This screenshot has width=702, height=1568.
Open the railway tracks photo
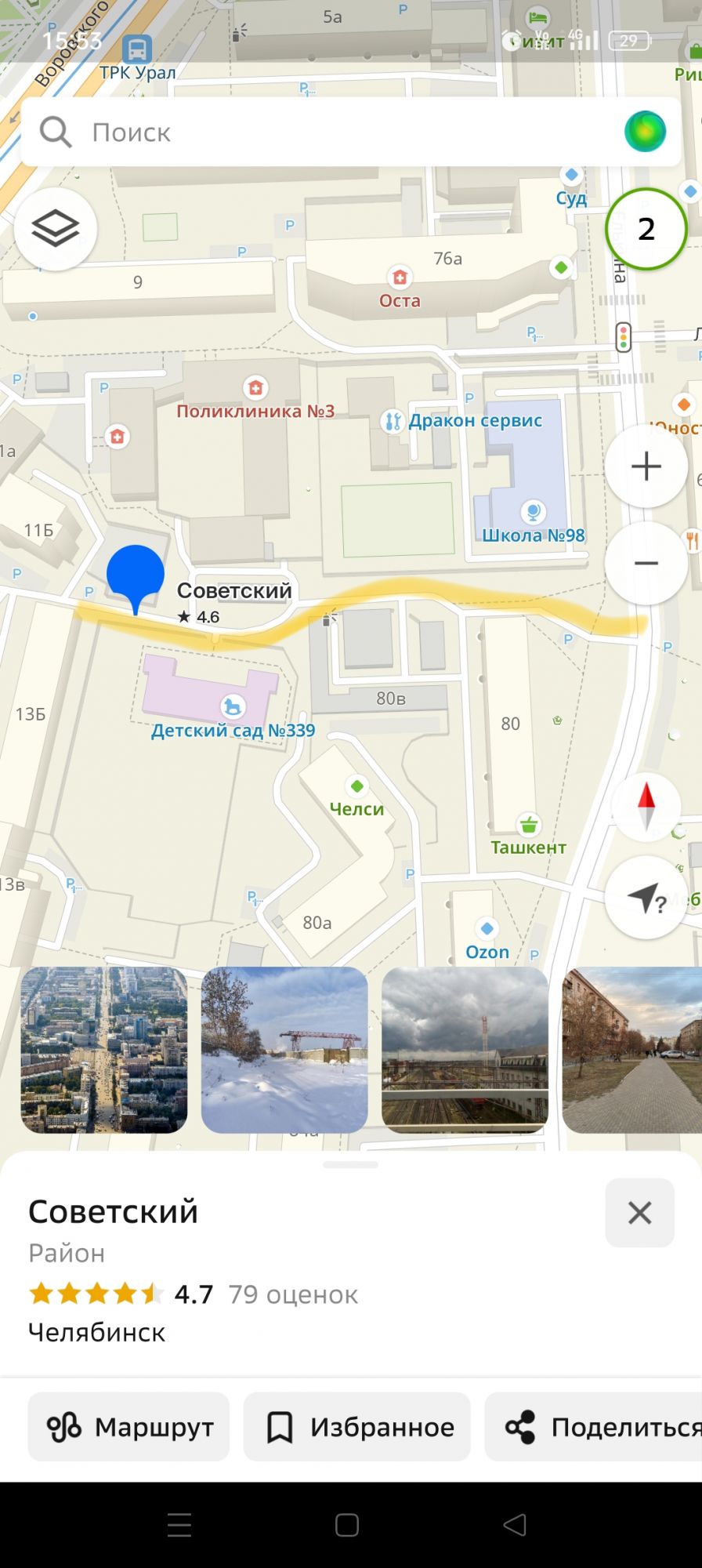click(x=465, y=1050)
